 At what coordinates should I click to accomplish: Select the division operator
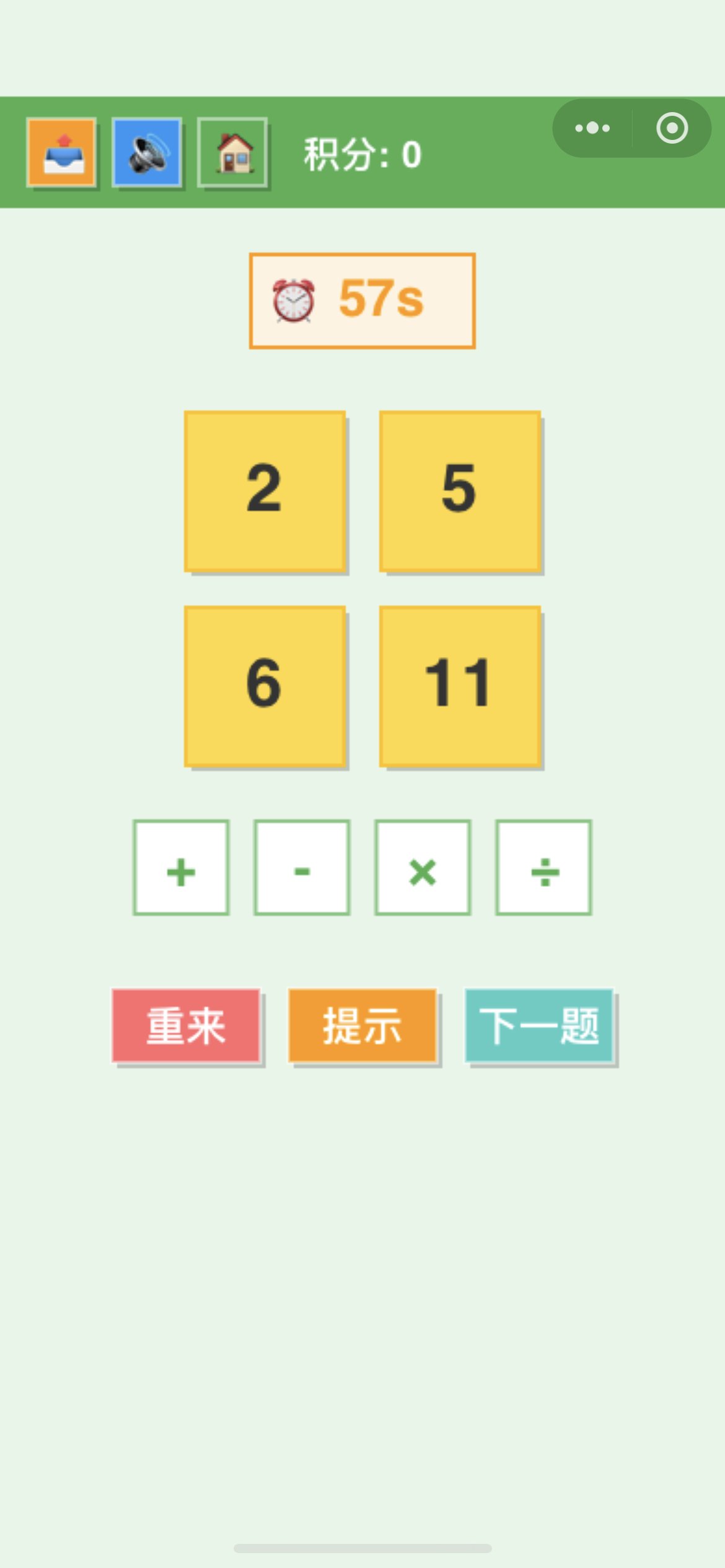click(543, 867)
